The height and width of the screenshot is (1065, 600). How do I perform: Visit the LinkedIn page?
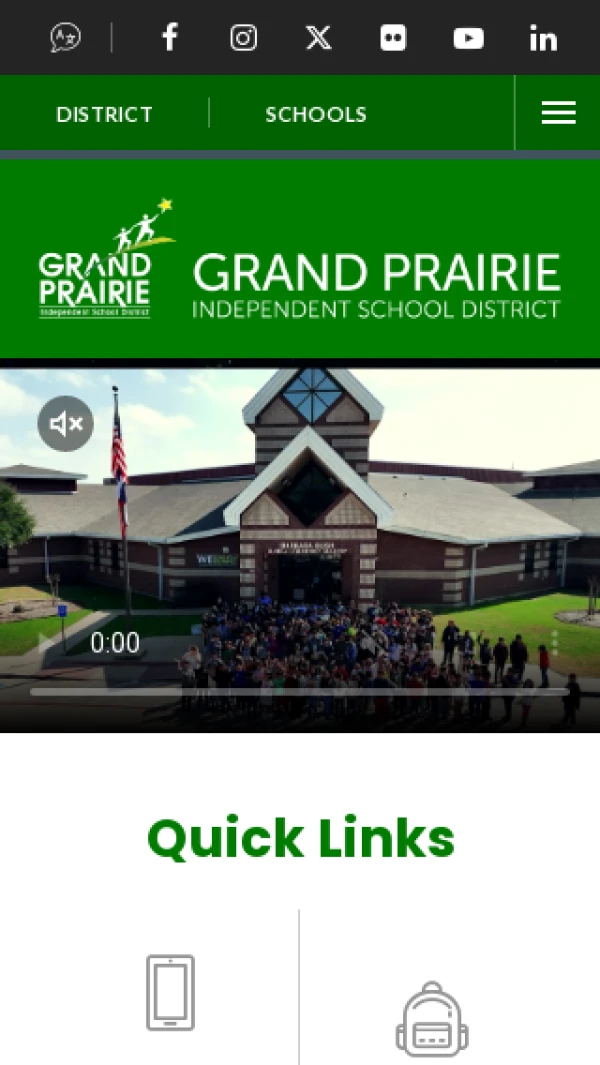(x=543, y=39)
